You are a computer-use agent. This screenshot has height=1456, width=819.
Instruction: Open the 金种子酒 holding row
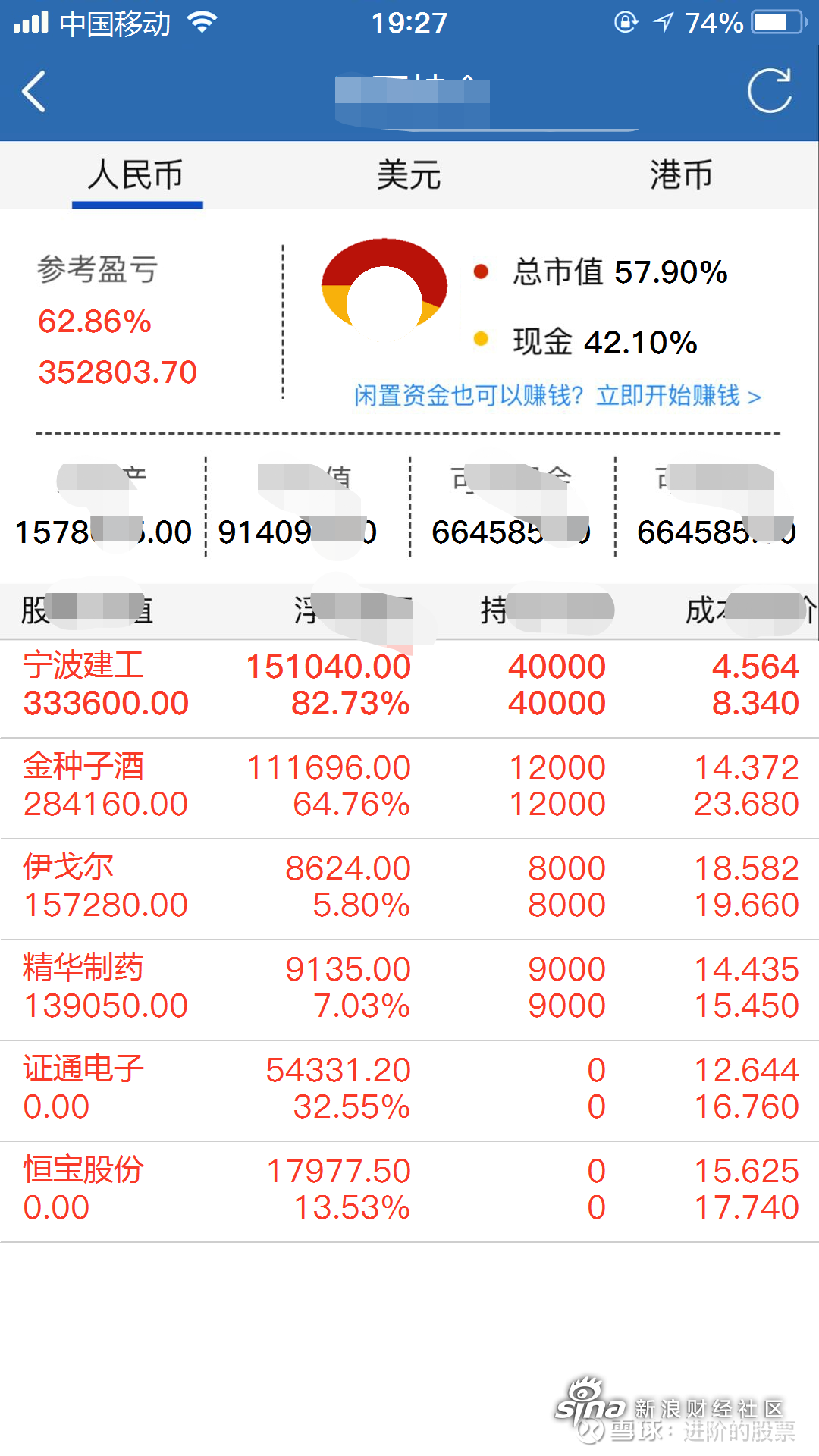[409, 789]
